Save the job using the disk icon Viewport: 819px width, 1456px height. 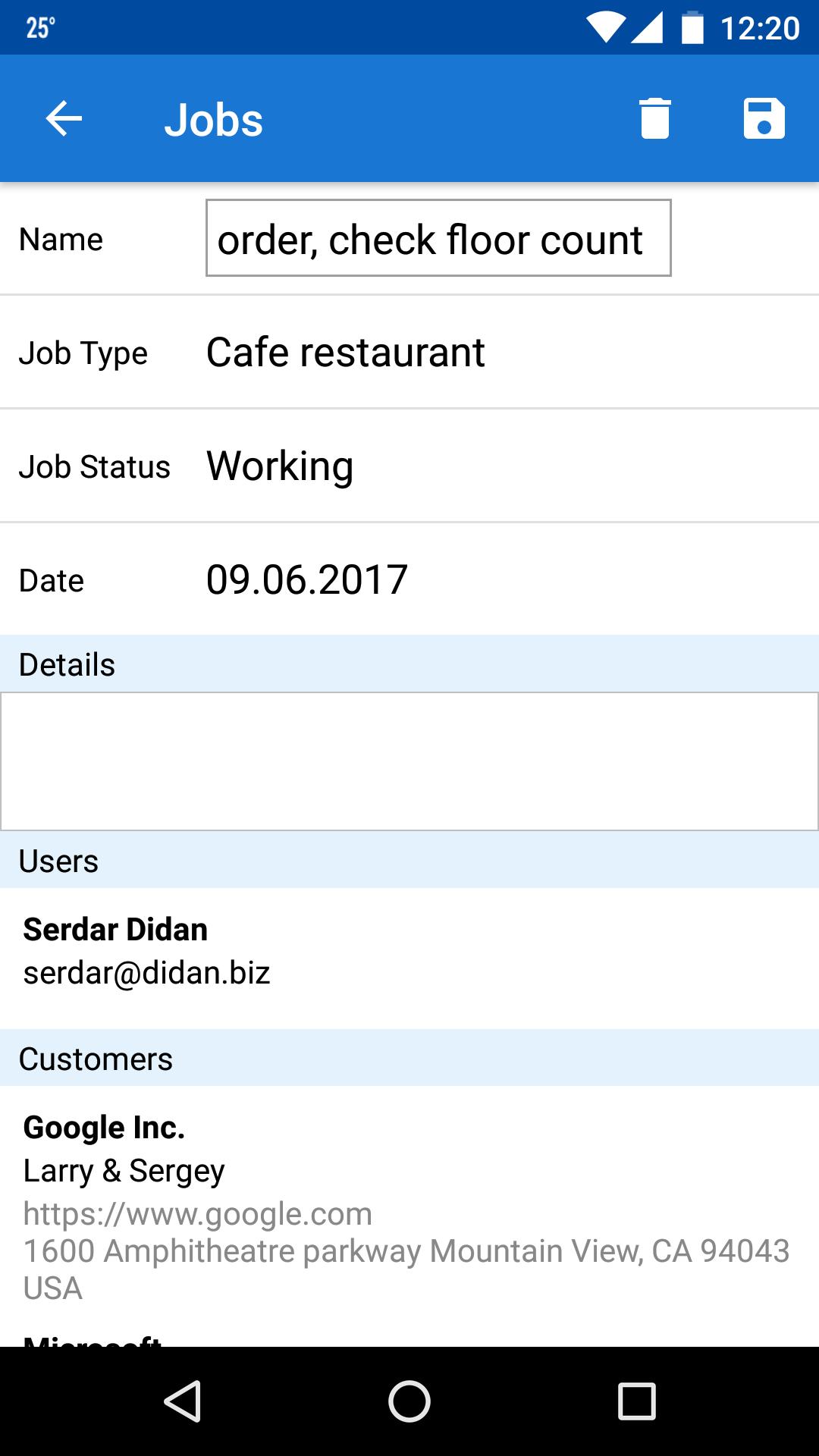764,119
